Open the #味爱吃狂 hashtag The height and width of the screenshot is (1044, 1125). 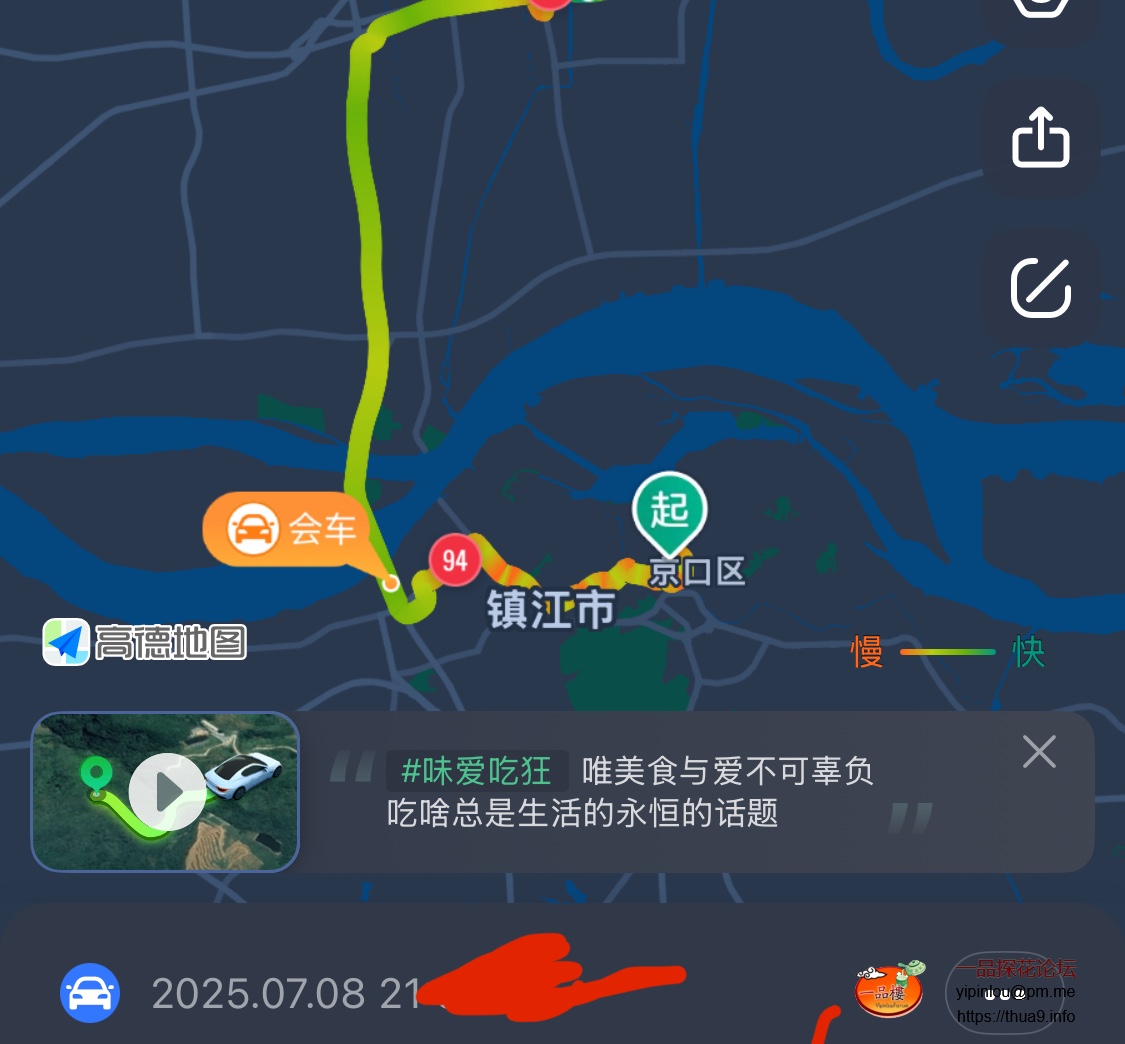click(x=477, y=771)
